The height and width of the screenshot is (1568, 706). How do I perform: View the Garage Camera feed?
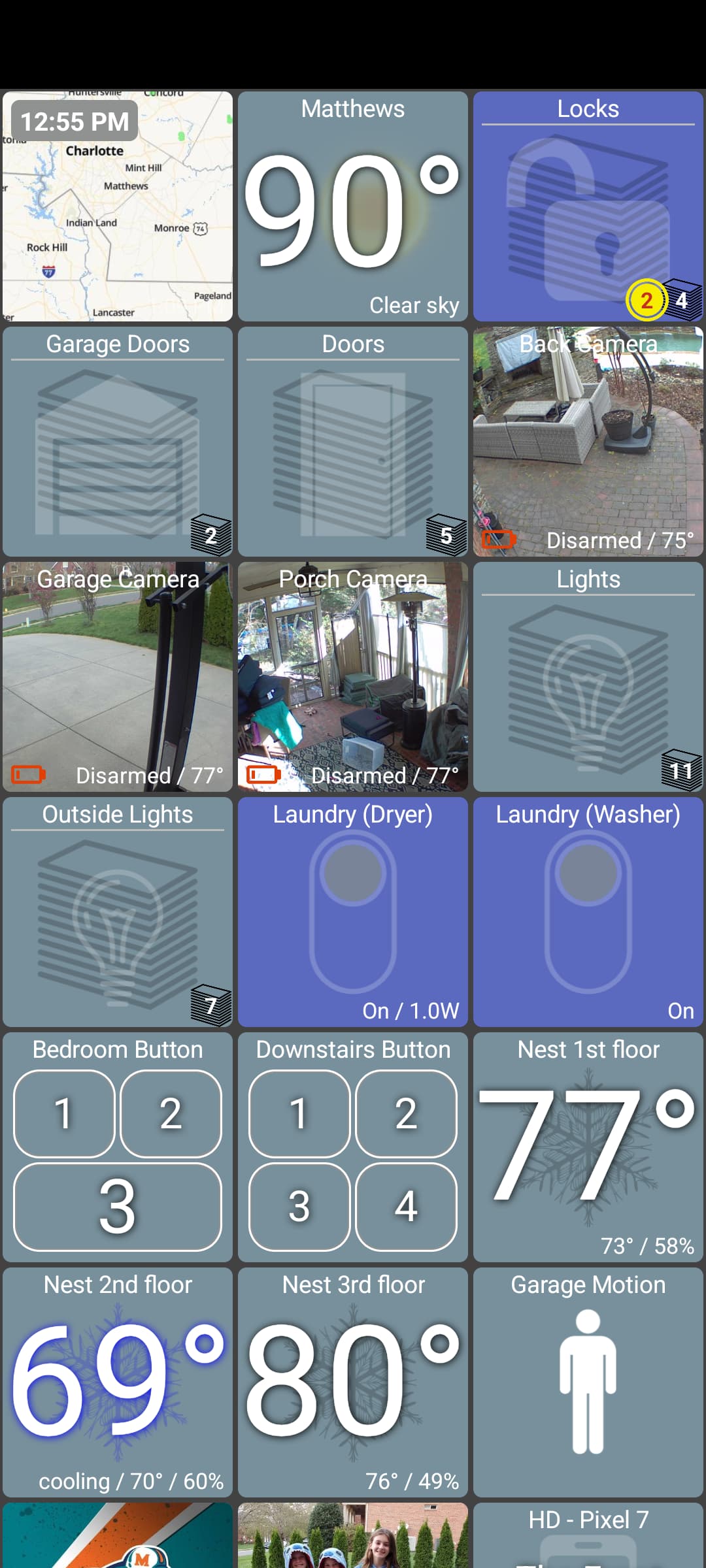[118, 677]
